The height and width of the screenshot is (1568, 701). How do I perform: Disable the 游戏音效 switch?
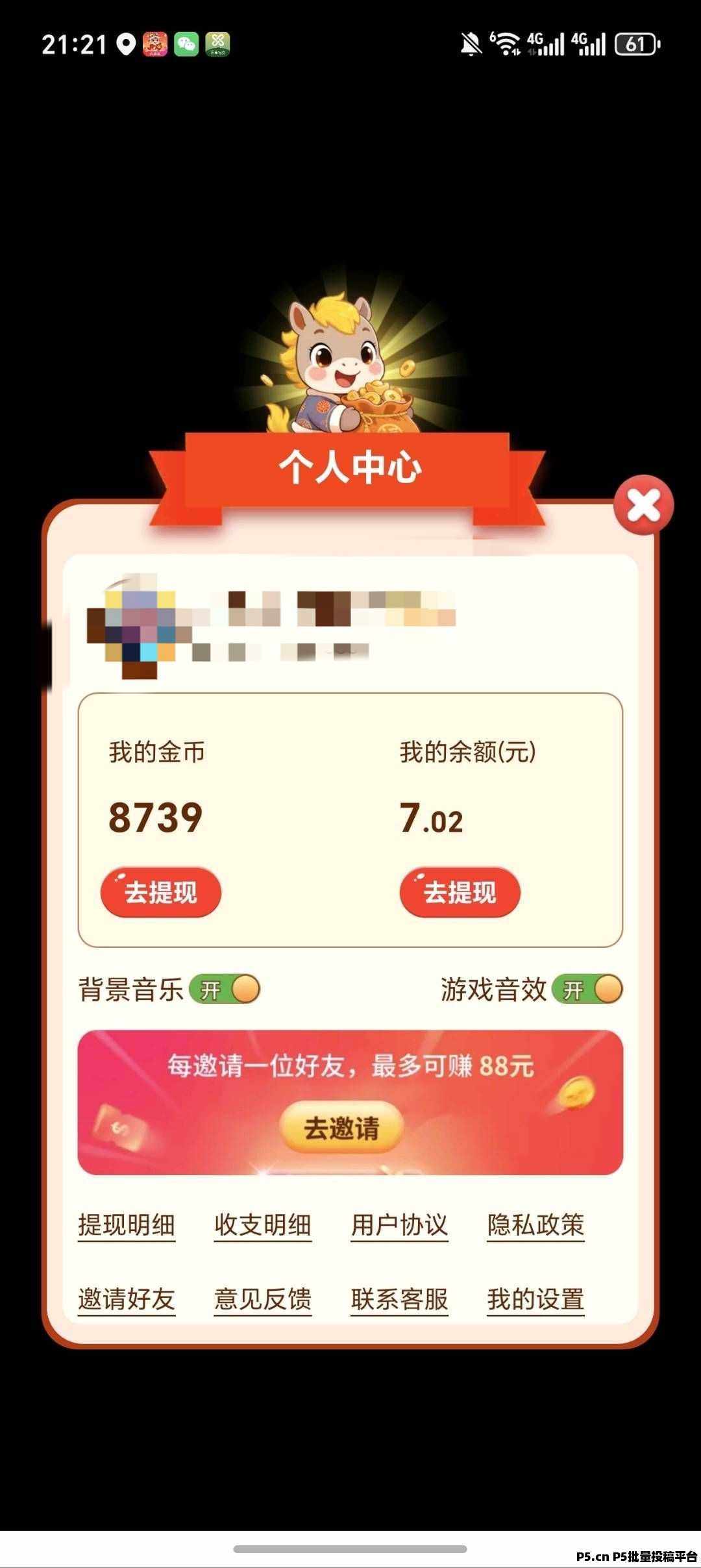coord(587,990)
